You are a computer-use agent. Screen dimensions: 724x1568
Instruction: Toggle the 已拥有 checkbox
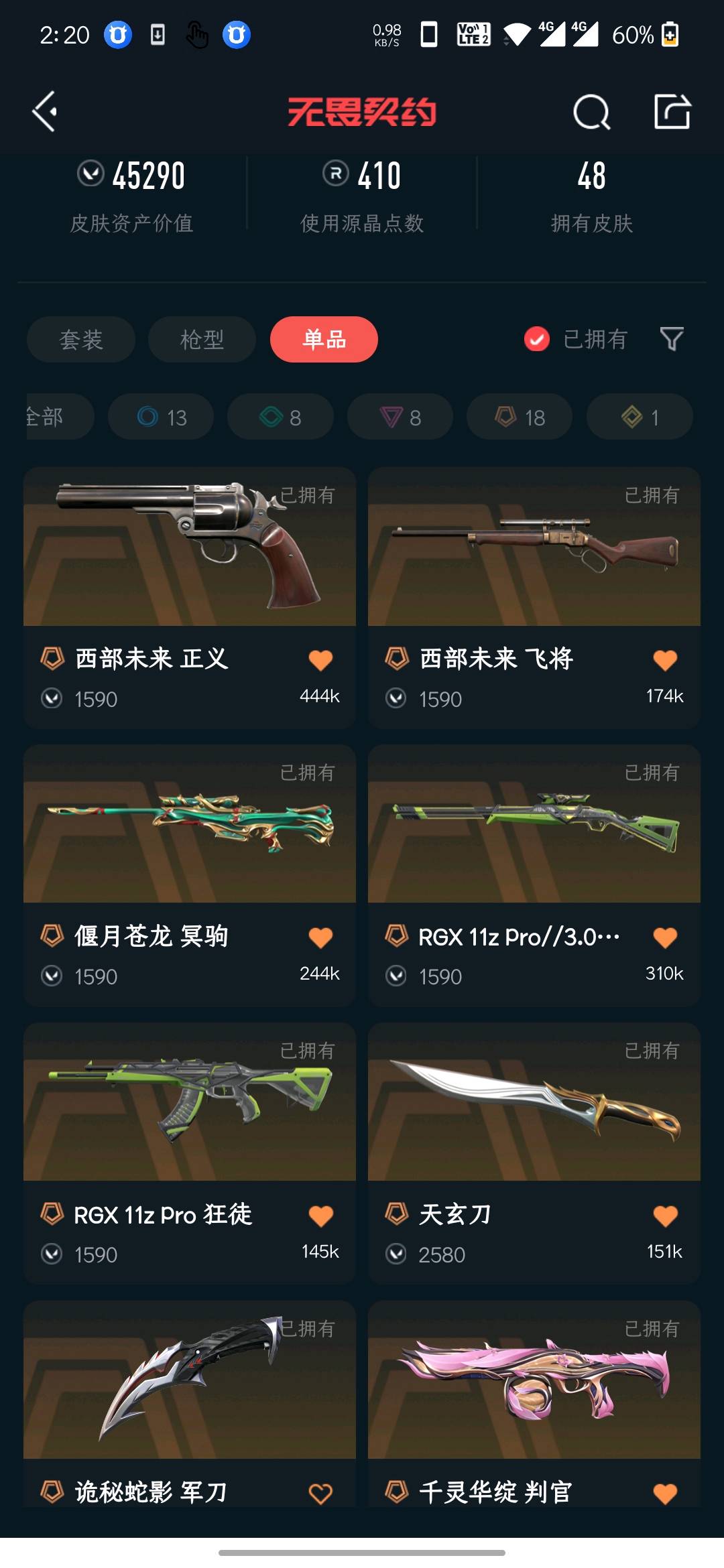pyautogui.click(x=537, y=339)
